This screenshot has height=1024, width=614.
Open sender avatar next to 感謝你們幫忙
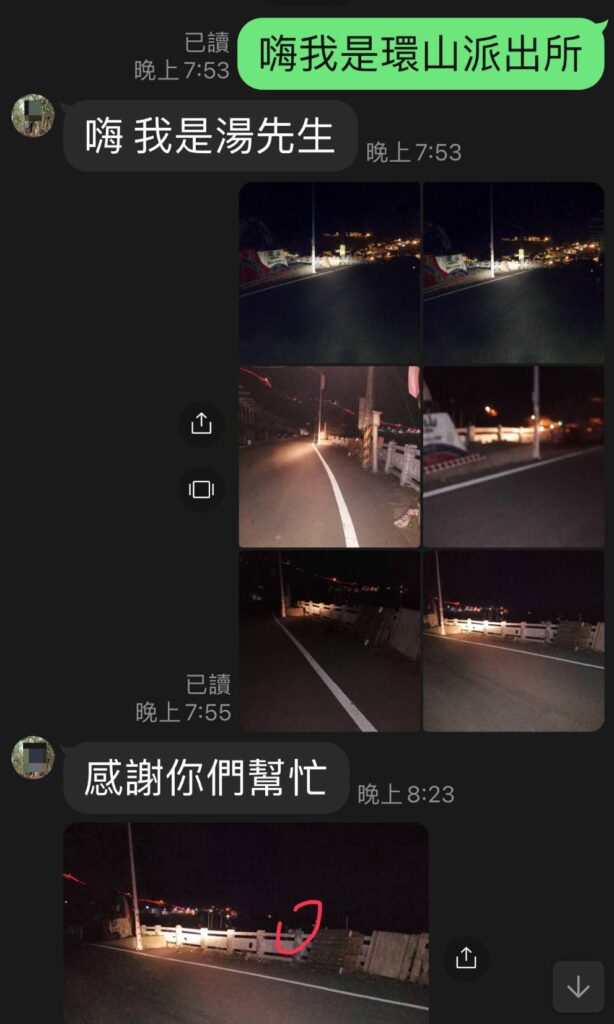click(x=33, y=757)
